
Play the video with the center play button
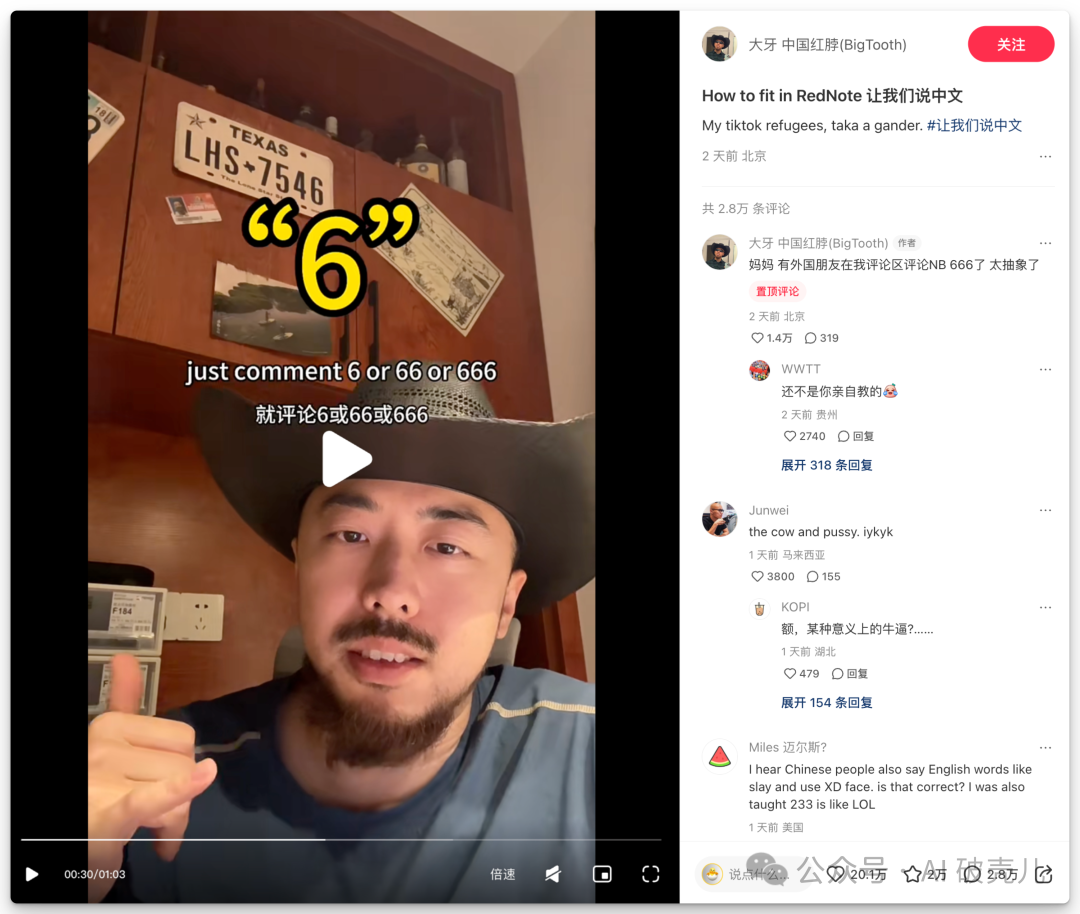[x=346, y=459]
